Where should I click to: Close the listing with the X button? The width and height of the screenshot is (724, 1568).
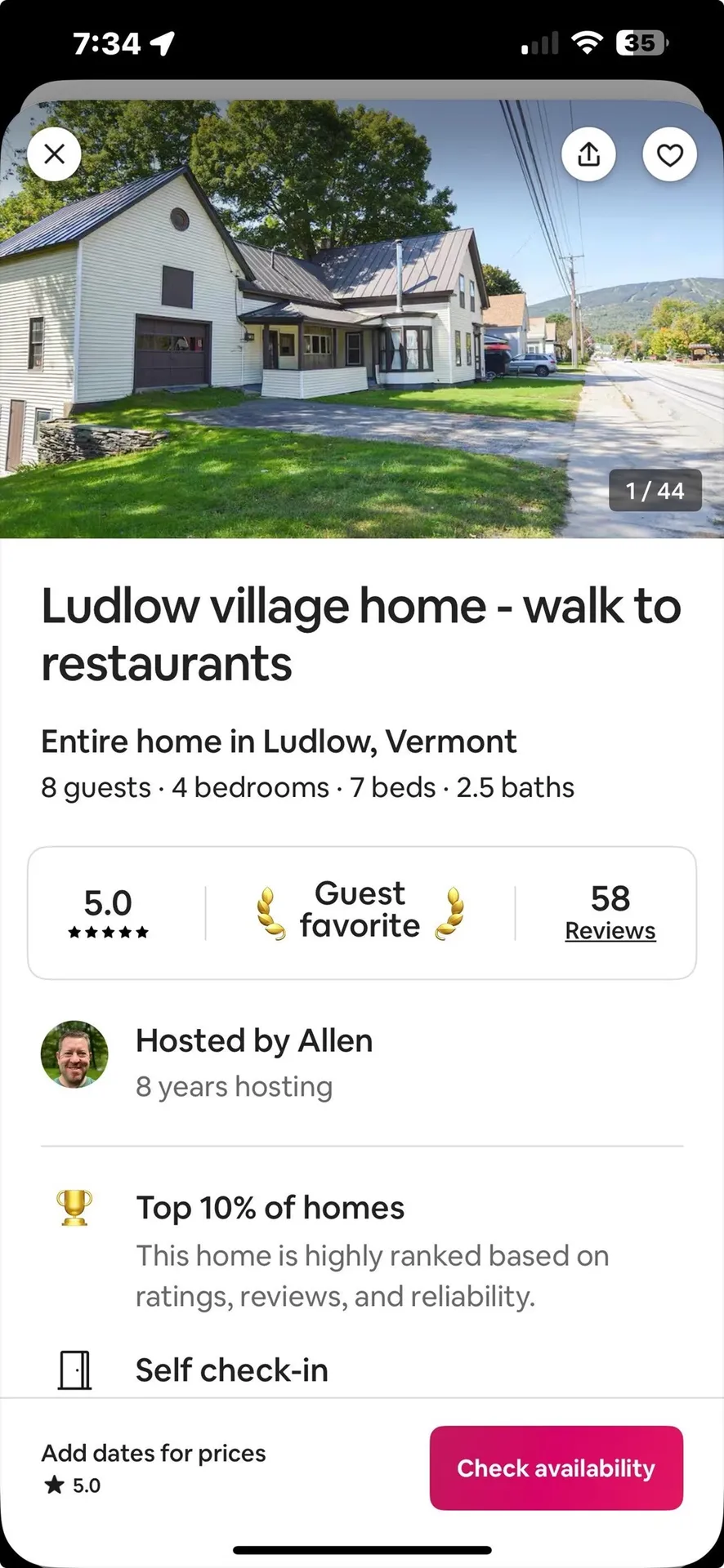tap(54, 154)
